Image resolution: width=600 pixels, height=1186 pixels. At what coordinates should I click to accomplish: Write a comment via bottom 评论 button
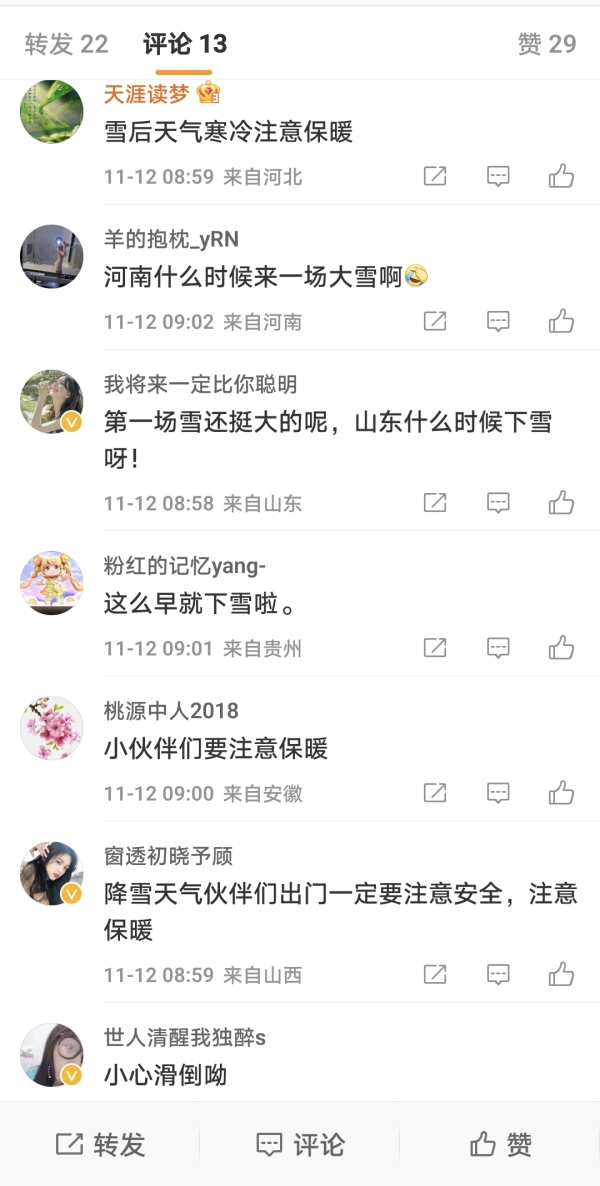pyautogui.click(x=300, y=1145)
